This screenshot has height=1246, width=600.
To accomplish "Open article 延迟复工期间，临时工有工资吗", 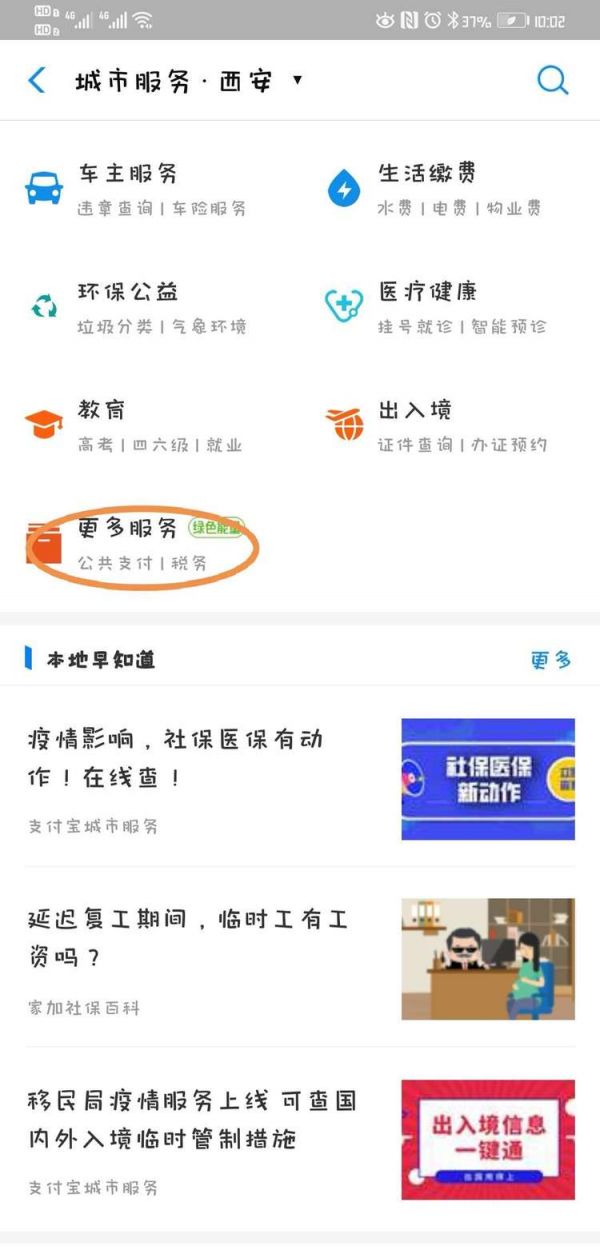I will click(x=187, y=938).
